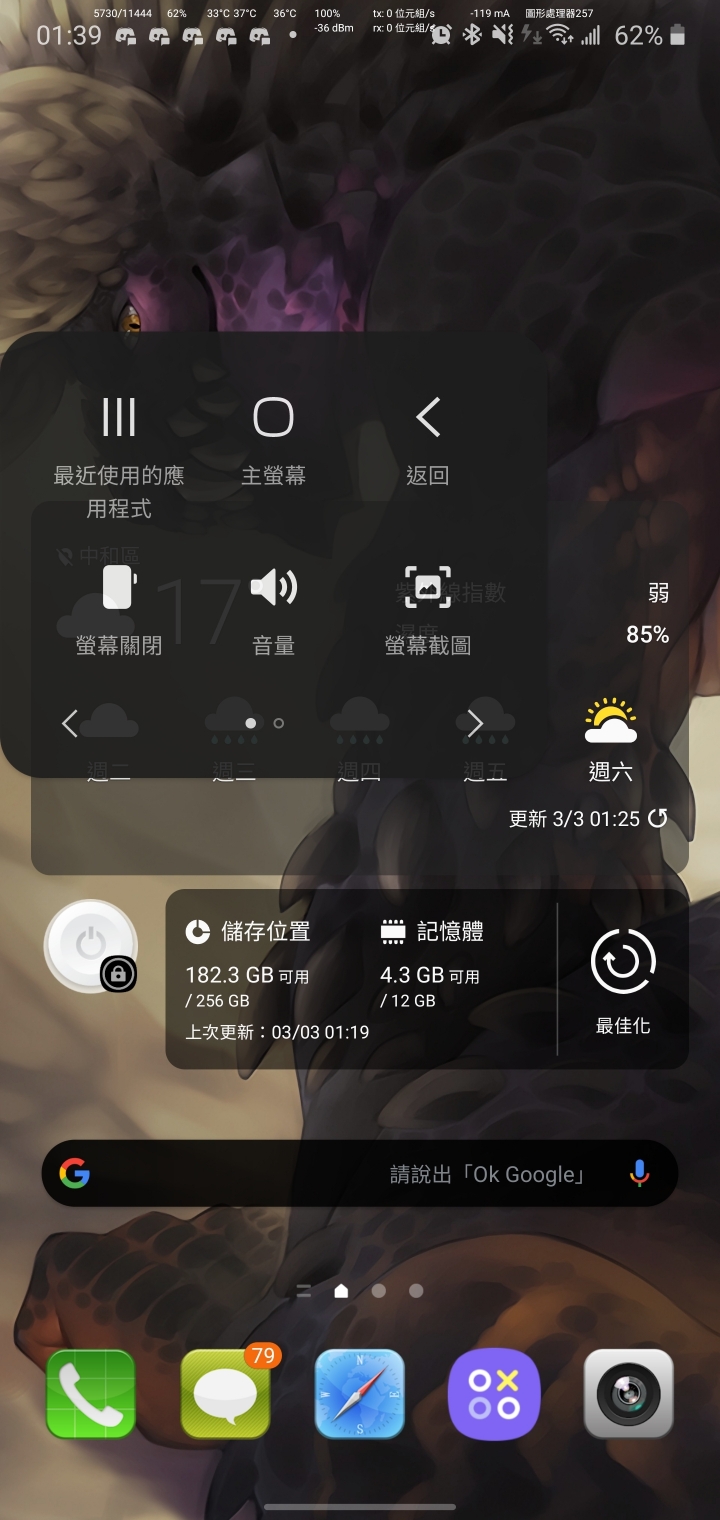Go to previous assistant menu page arrow
The width and height of the screenshot is (720, 1520).
tap(69, 723)
